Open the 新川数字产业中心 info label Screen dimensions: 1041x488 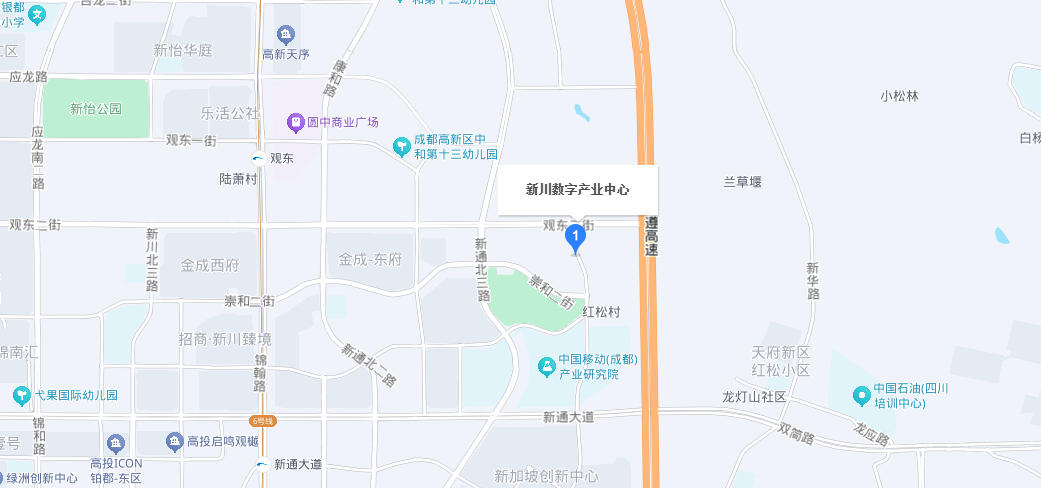[578, 190]
